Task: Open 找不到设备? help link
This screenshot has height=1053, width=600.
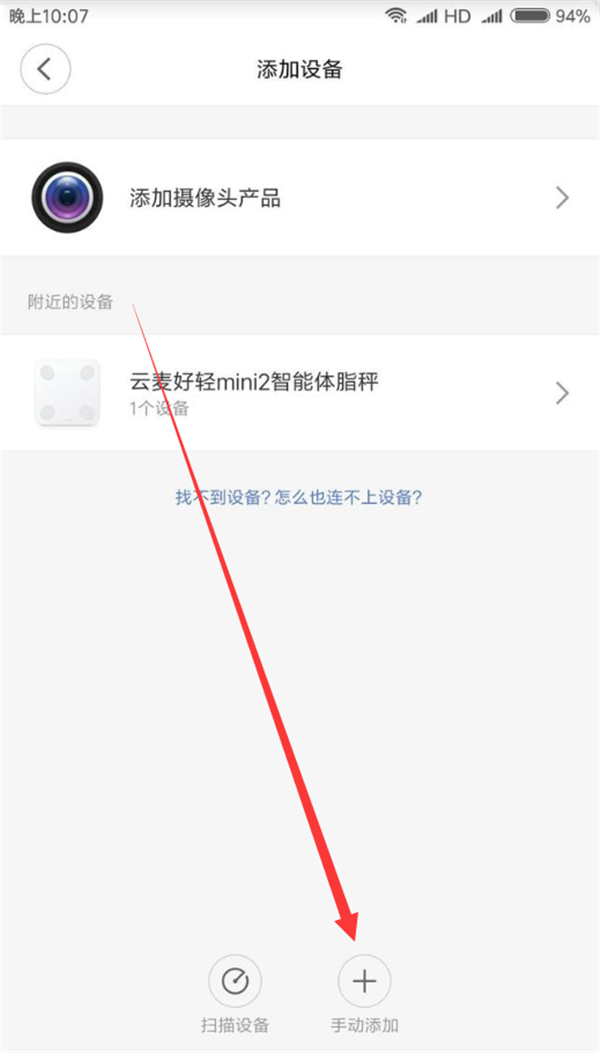Action: click(x=299, y=497)
